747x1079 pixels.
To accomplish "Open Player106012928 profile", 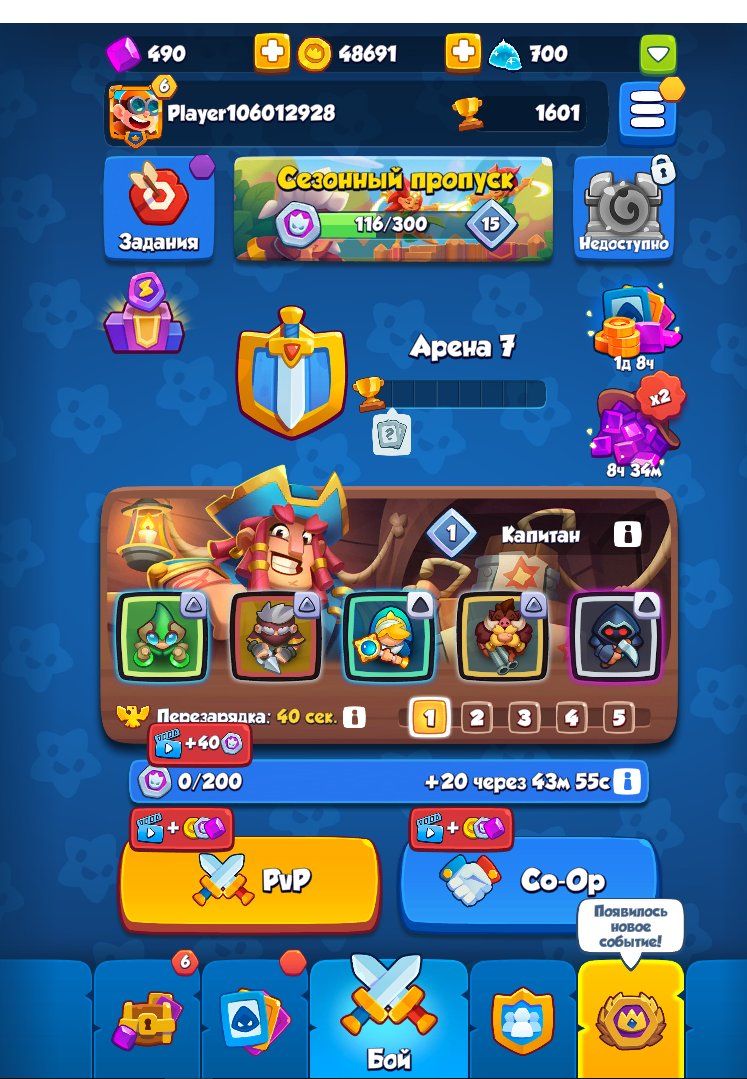I will [250, 112].
